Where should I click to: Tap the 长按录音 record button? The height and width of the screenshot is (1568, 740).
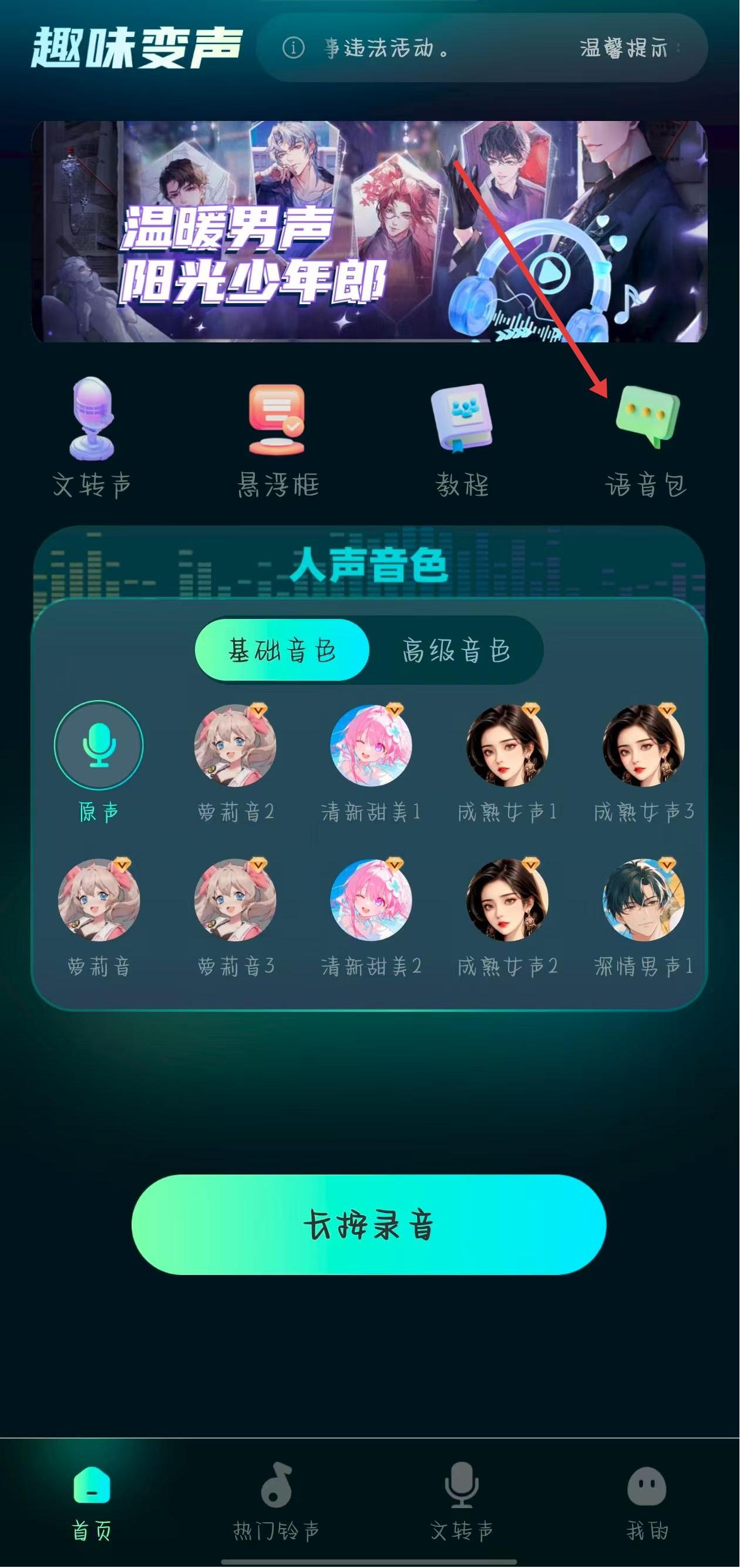(x=369, y=1224)
